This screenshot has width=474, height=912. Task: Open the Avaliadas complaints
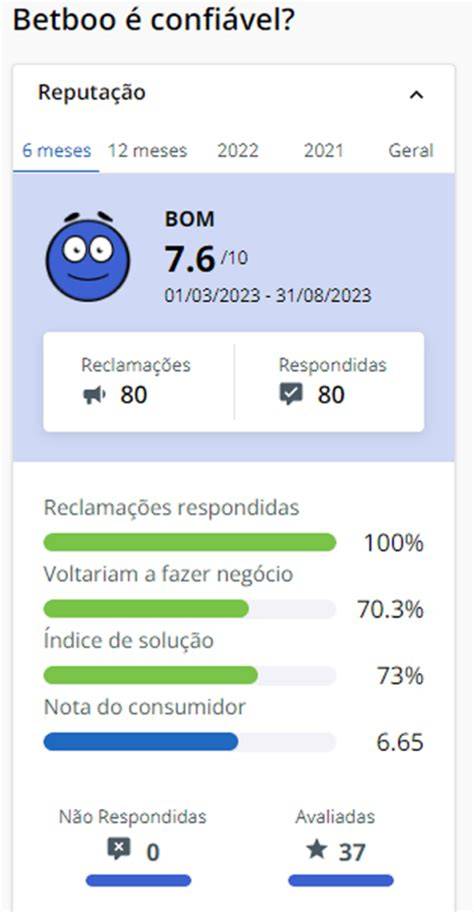pyautogui.click(x=336, y=843)
